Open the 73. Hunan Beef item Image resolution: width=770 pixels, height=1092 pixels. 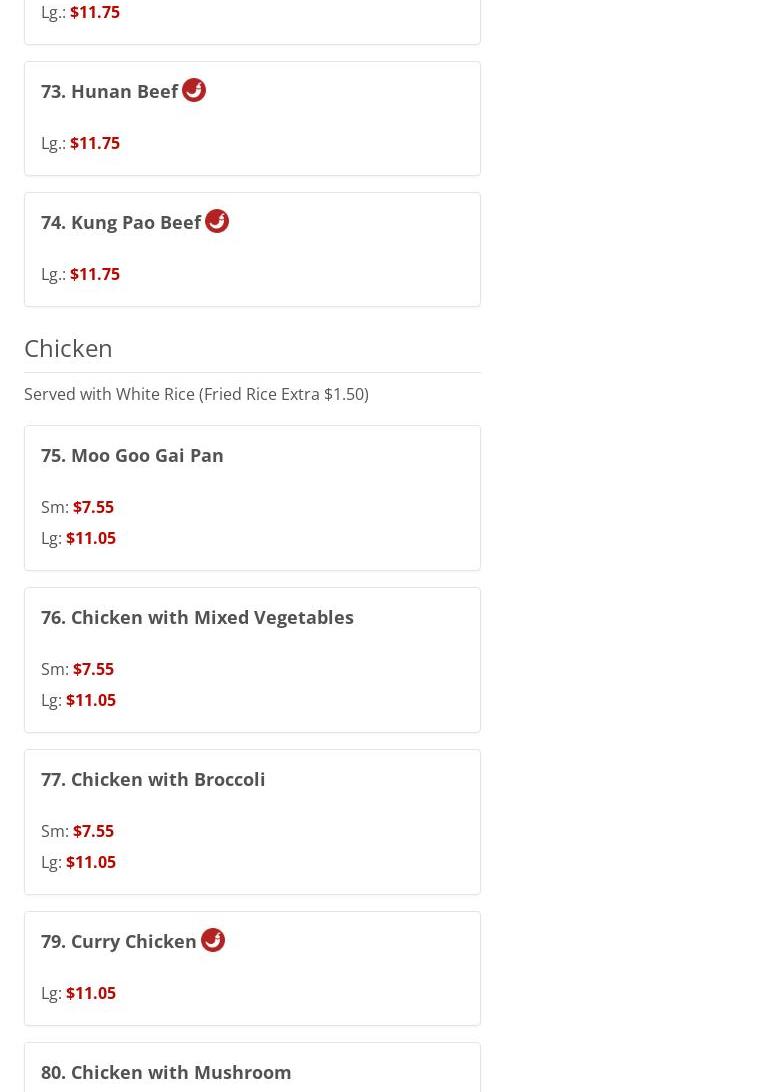pyautogui.click(x=110, y=91)
